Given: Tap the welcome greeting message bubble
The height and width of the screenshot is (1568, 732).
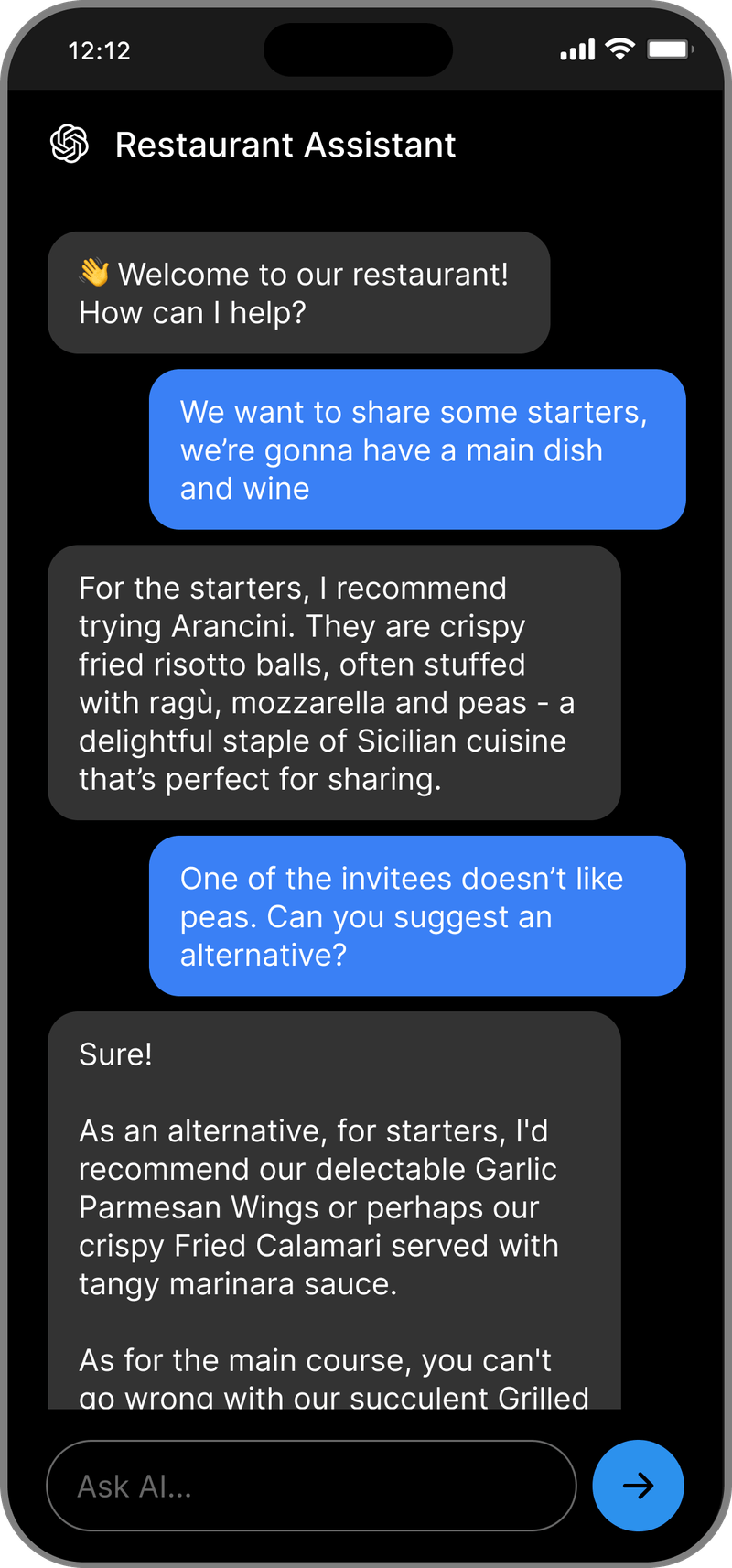Looking at the screenshot, I should pos(298,293).
